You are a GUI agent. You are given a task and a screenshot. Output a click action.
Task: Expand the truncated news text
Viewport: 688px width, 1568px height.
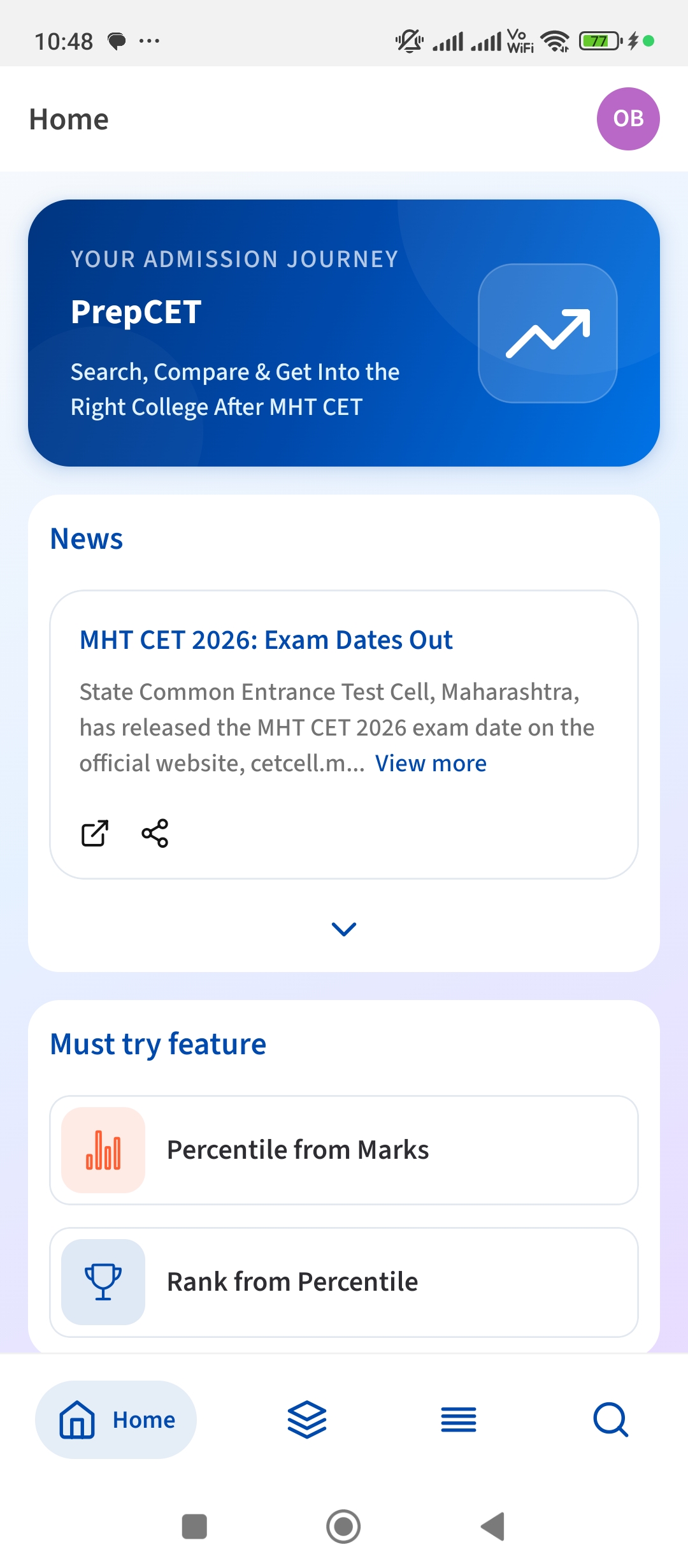[431, 763]
